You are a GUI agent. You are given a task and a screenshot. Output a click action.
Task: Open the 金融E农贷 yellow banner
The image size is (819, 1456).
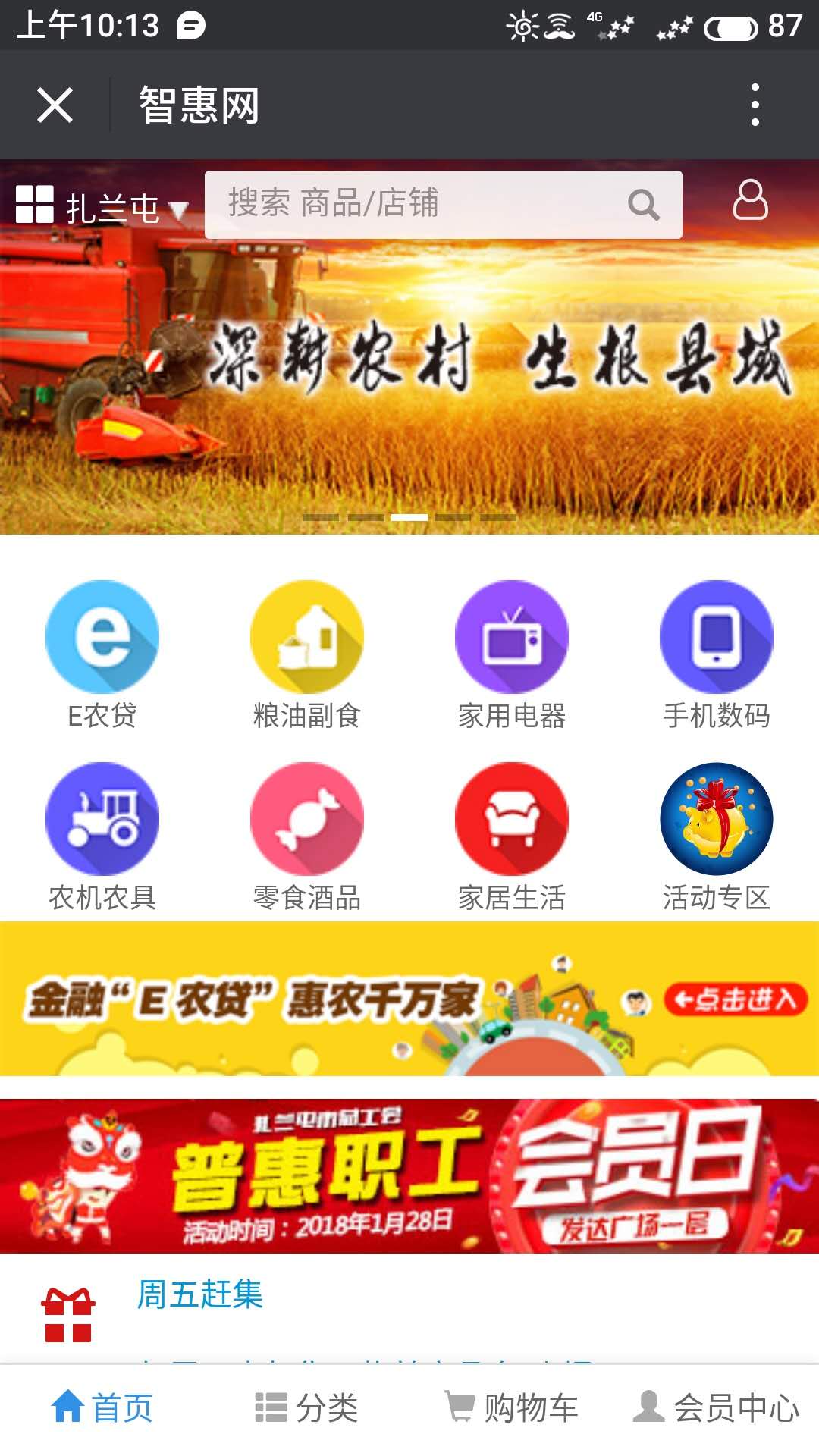coord(409,999)
